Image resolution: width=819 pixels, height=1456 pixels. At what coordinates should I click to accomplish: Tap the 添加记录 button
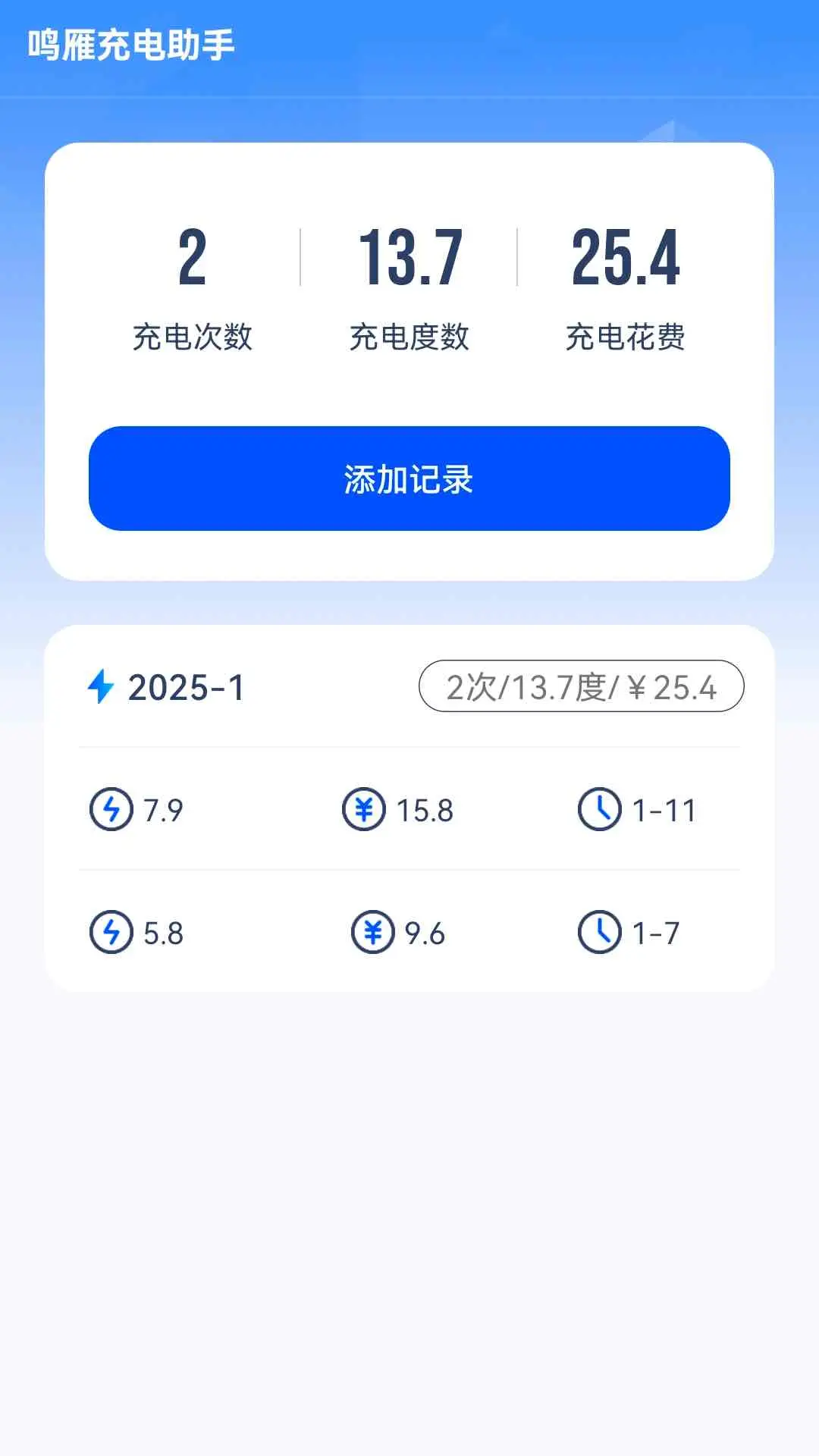pos(409,479)
